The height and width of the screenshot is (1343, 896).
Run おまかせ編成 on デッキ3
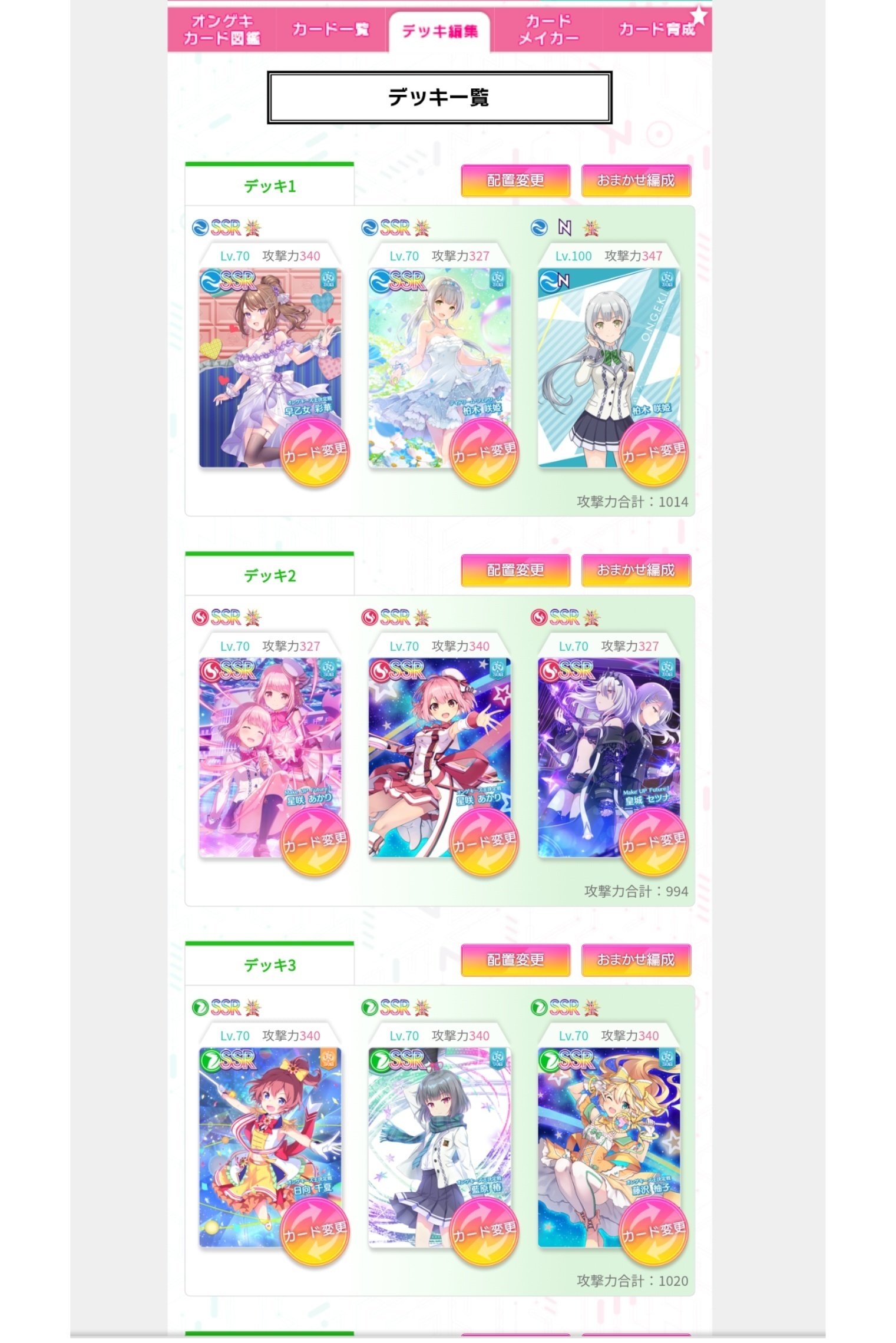636,960
